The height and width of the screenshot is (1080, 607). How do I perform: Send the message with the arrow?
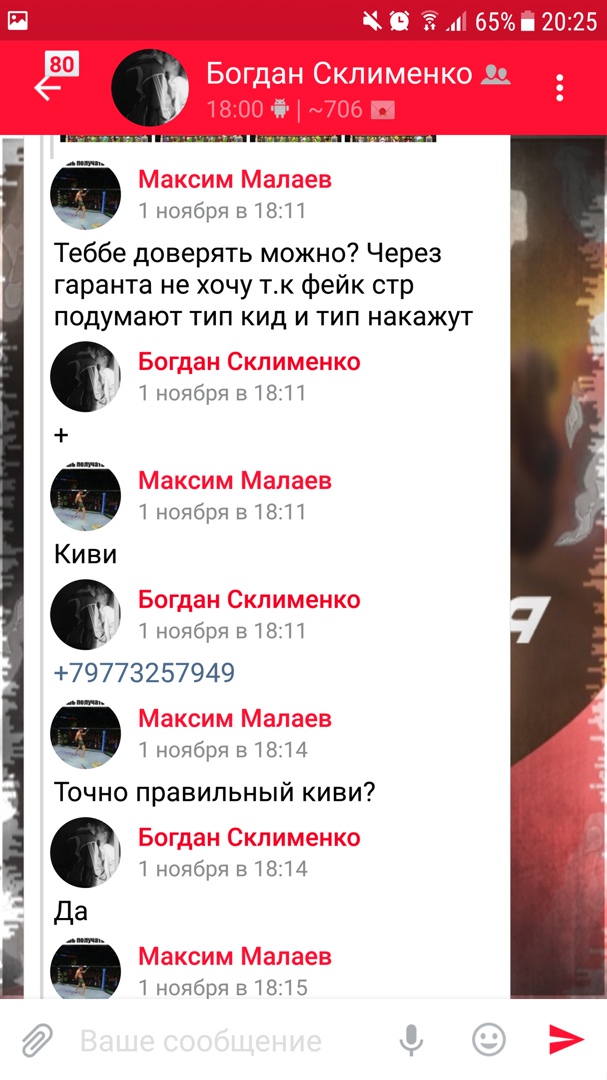[x=566, y=1041]
